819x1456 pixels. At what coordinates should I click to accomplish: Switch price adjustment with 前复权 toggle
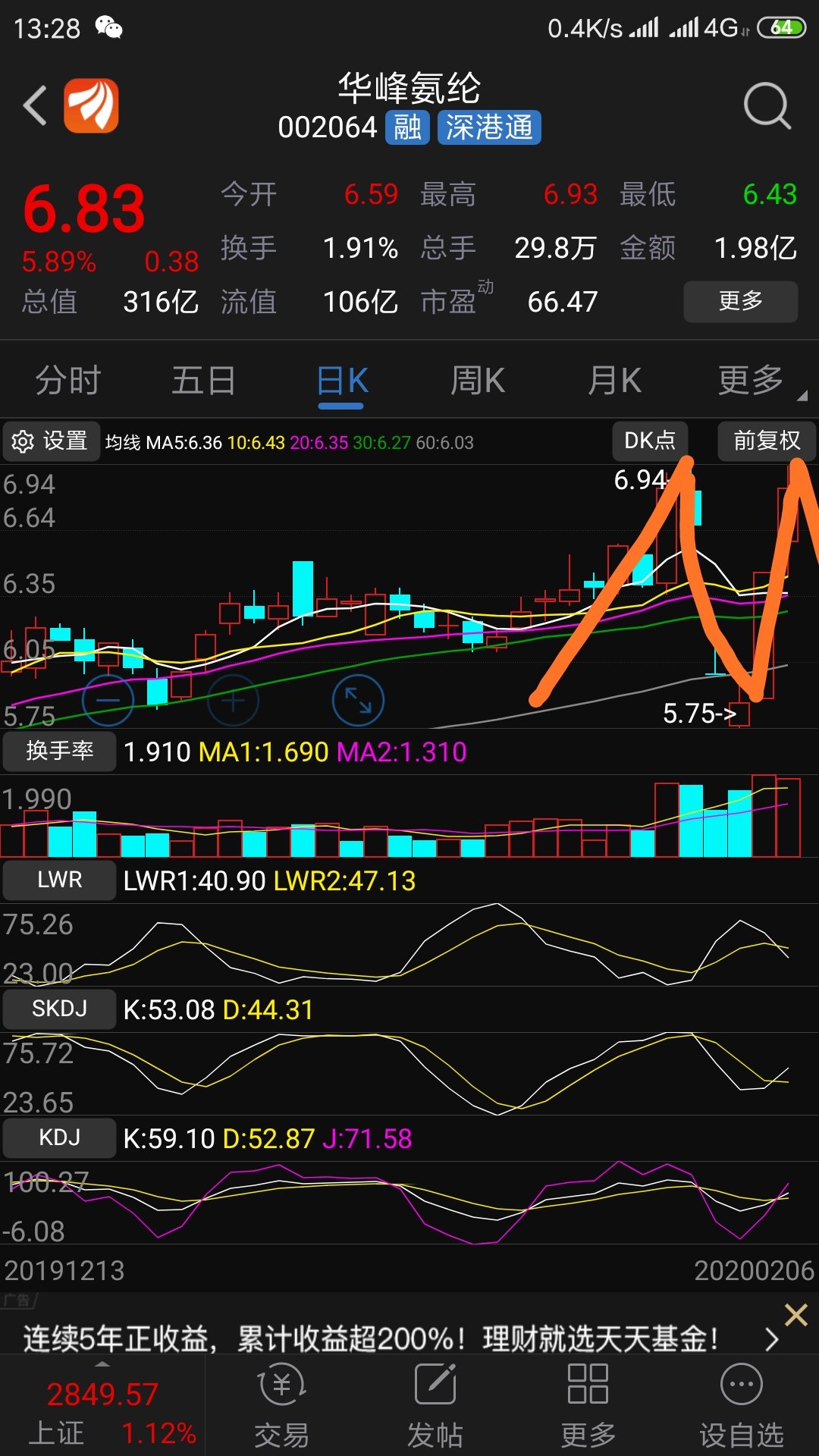pyautogui.click(x=767, y=440)
